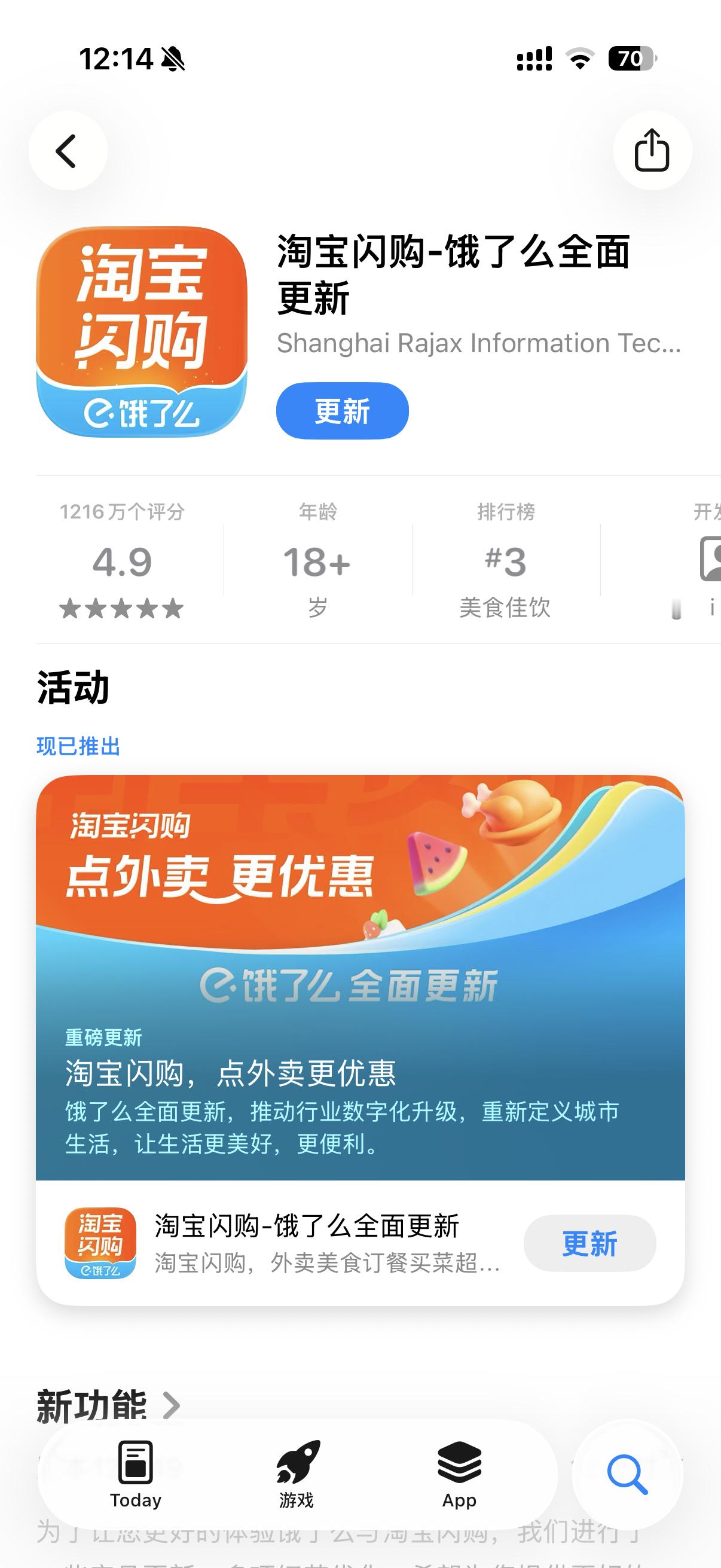Screen dimensions: 721x1568
Task: Tap the 更新 button inside the activity card
Action: (589, 1243)
